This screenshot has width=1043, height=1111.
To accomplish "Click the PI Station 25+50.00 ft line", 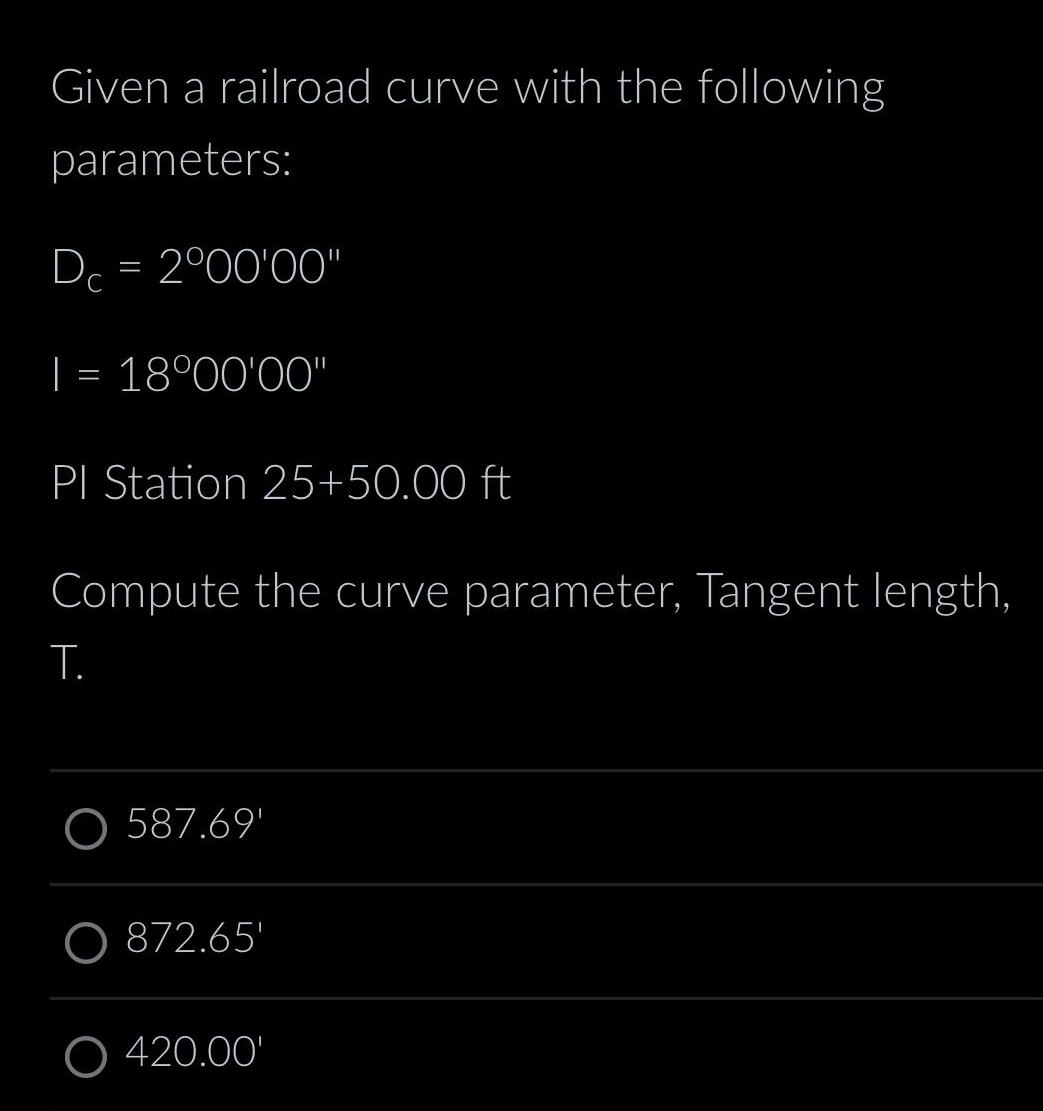I will point(280,483).
